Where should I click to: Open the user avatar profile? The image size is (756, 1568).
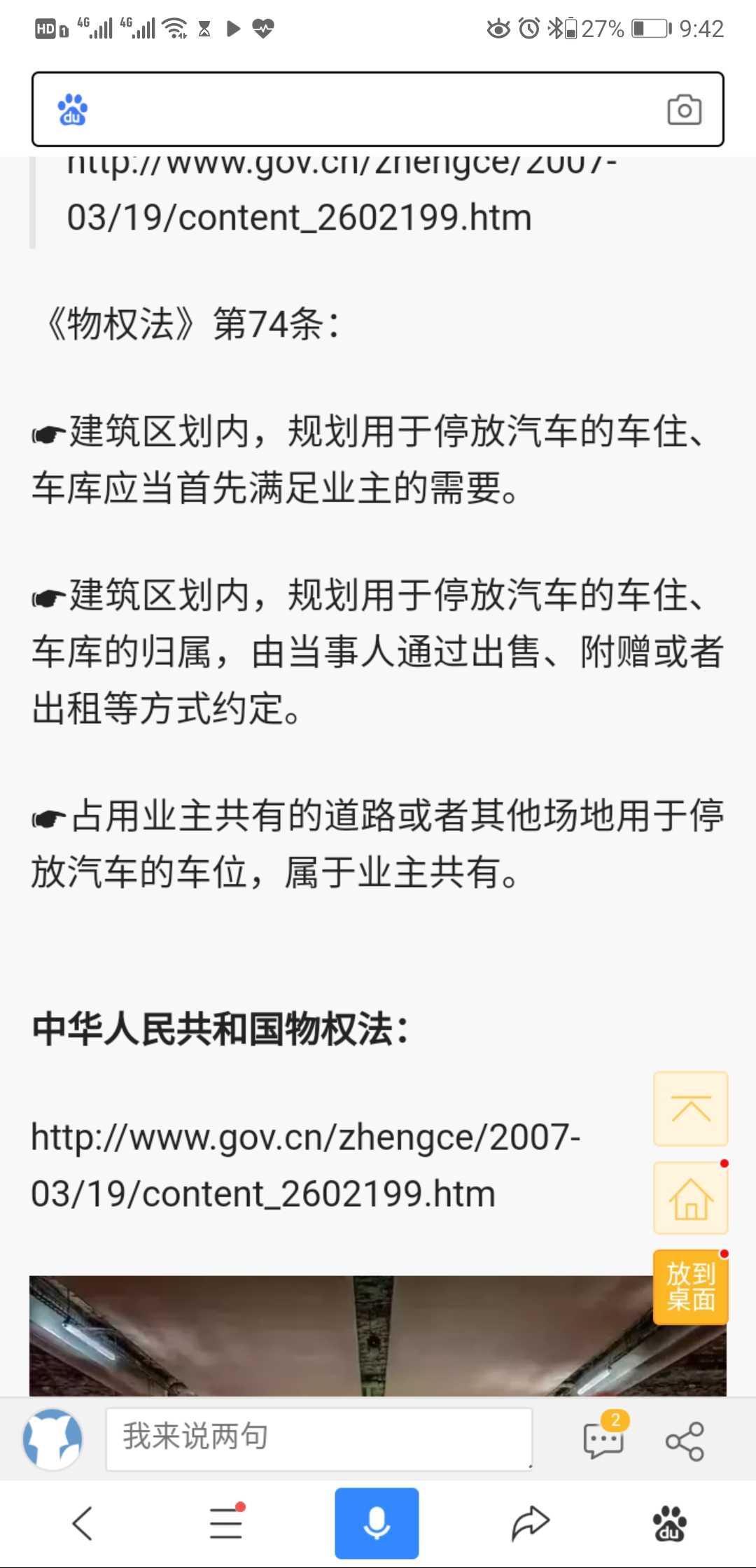point(53,1439)
